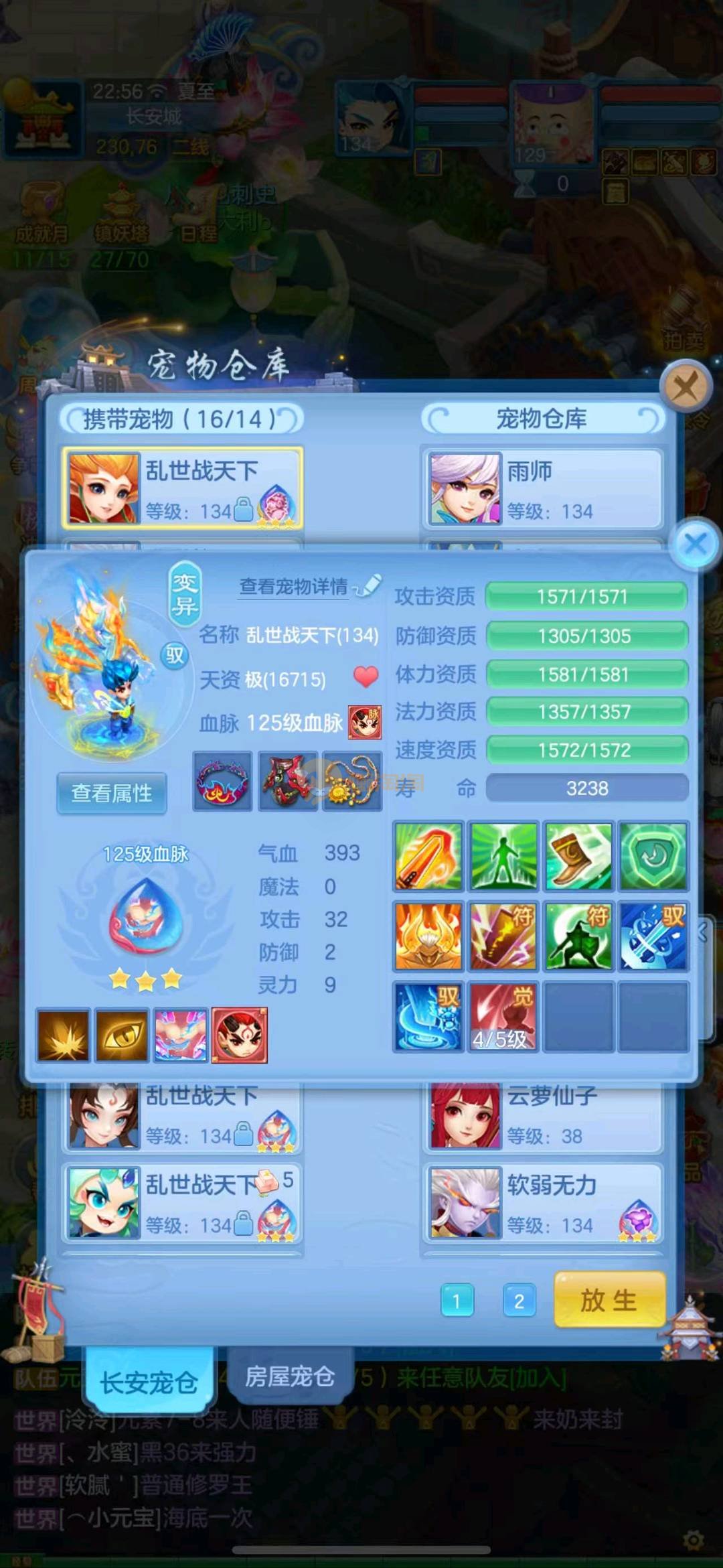Screen dimensions: 723x1568
Task: Switch to 房屋宠仓 tab
Action: (x=289, y=1376)
